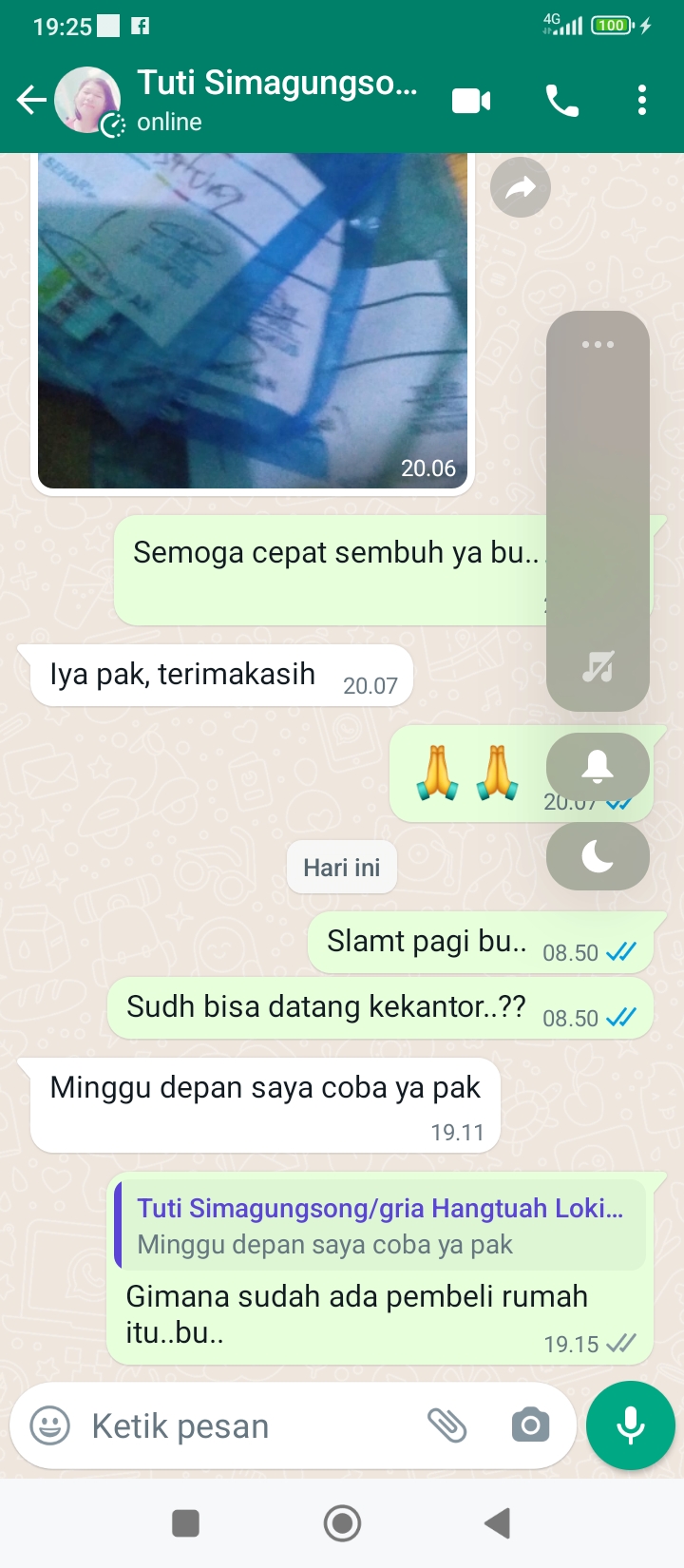
Task: Start a video call with Tuti
Action: [471, 100]
